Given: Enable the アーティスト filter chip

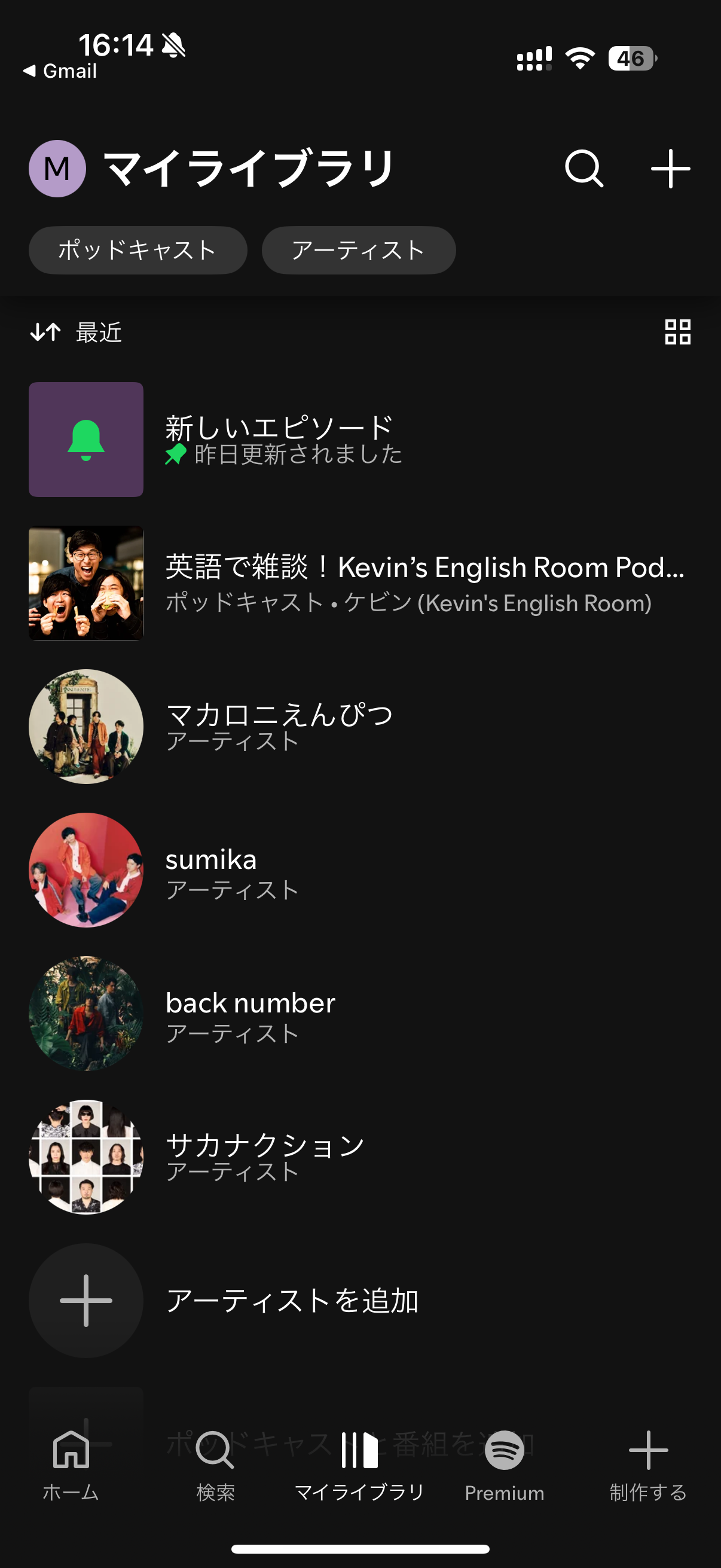Looking at the screenshot, I should [358, 249].
